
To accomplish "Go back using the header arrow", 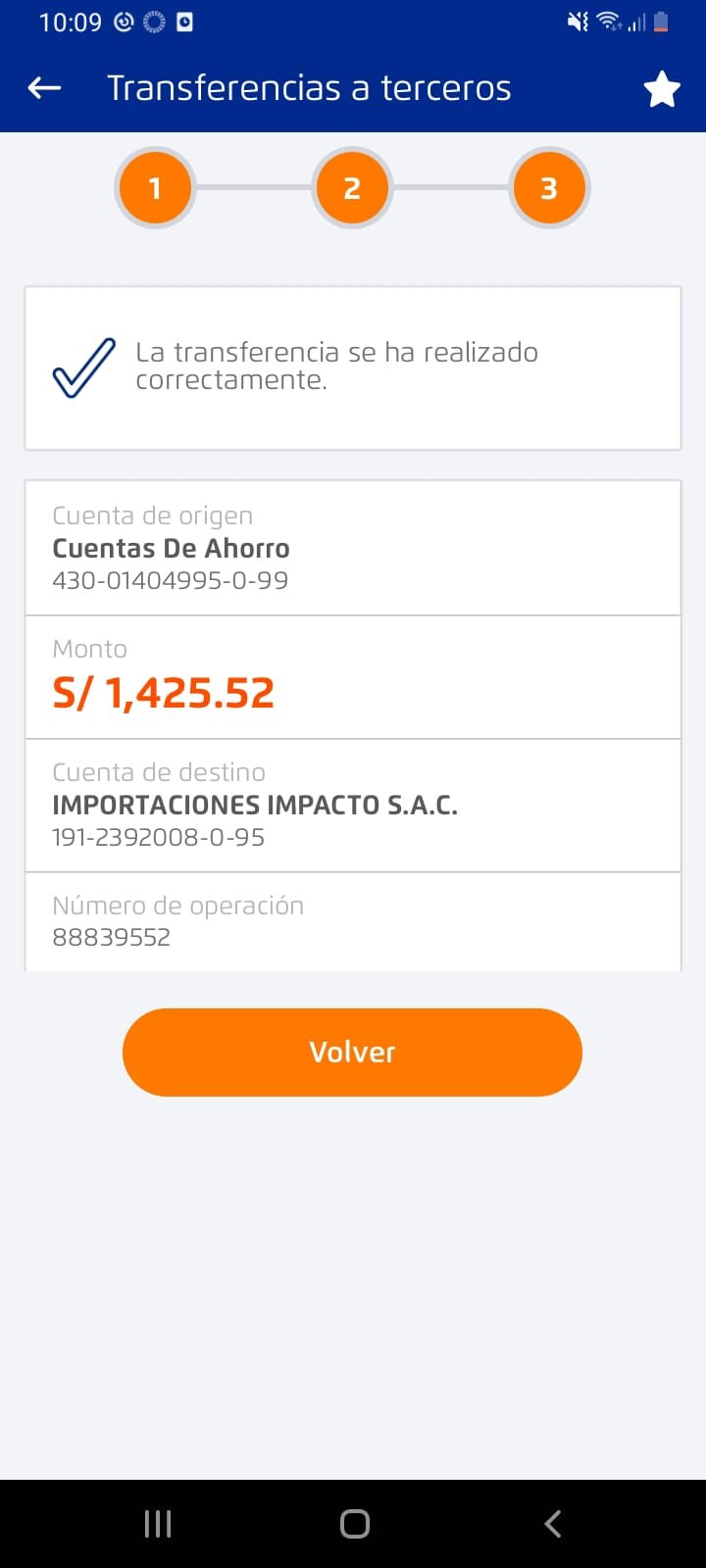I will 45,88.
